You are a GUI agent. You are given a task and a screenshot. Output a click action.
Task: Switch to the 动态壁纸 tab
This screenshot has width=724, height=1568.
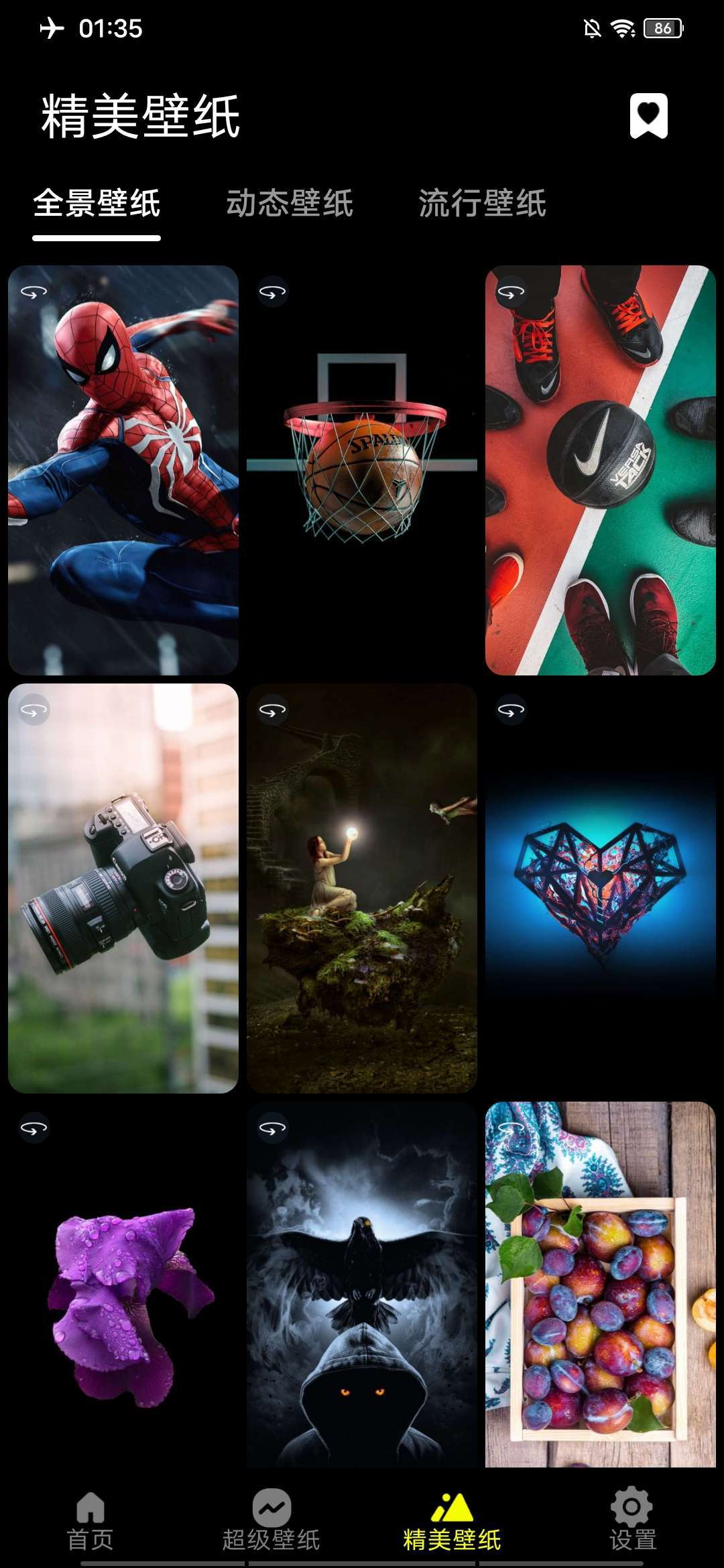tap(290, 204)
